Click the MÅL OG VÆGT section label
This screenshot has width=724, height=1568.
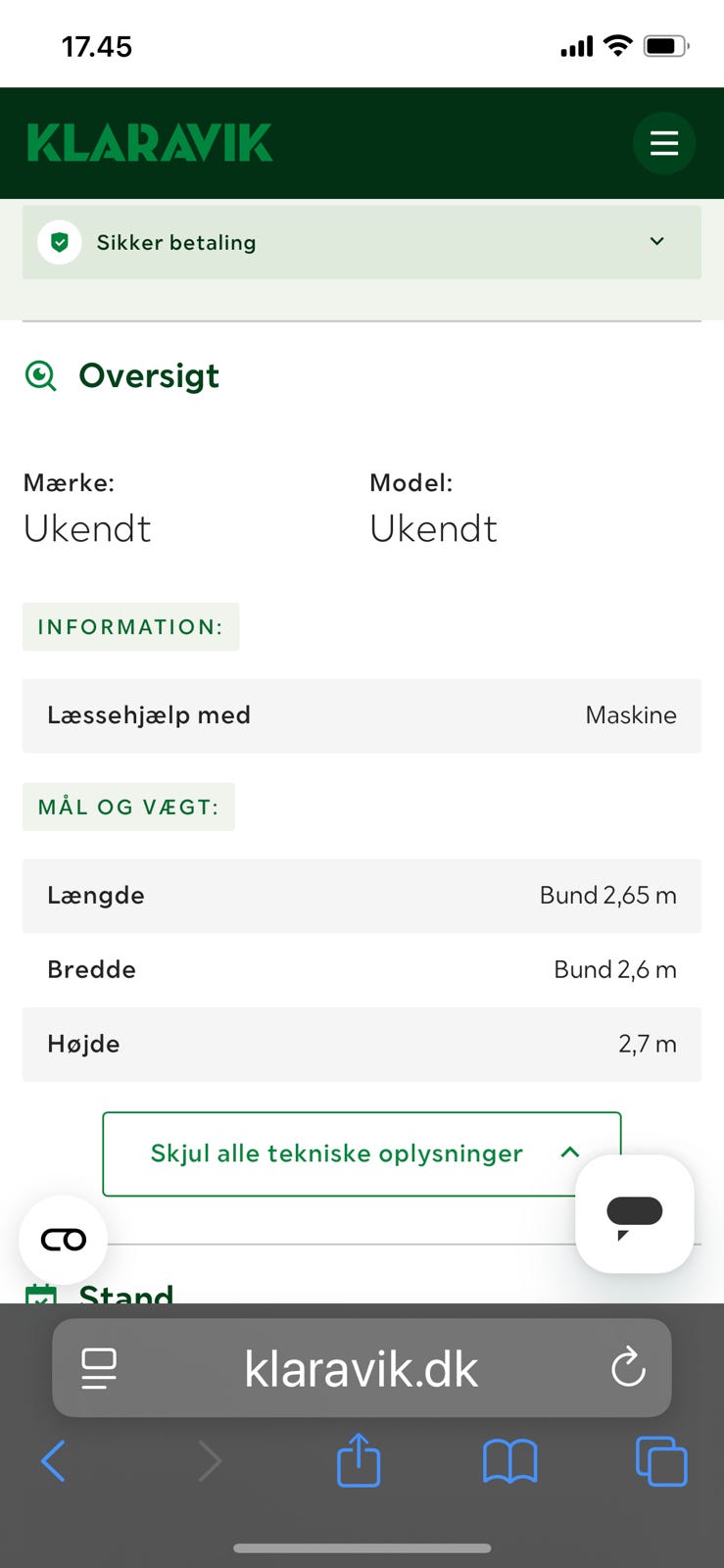pos(128,806)
